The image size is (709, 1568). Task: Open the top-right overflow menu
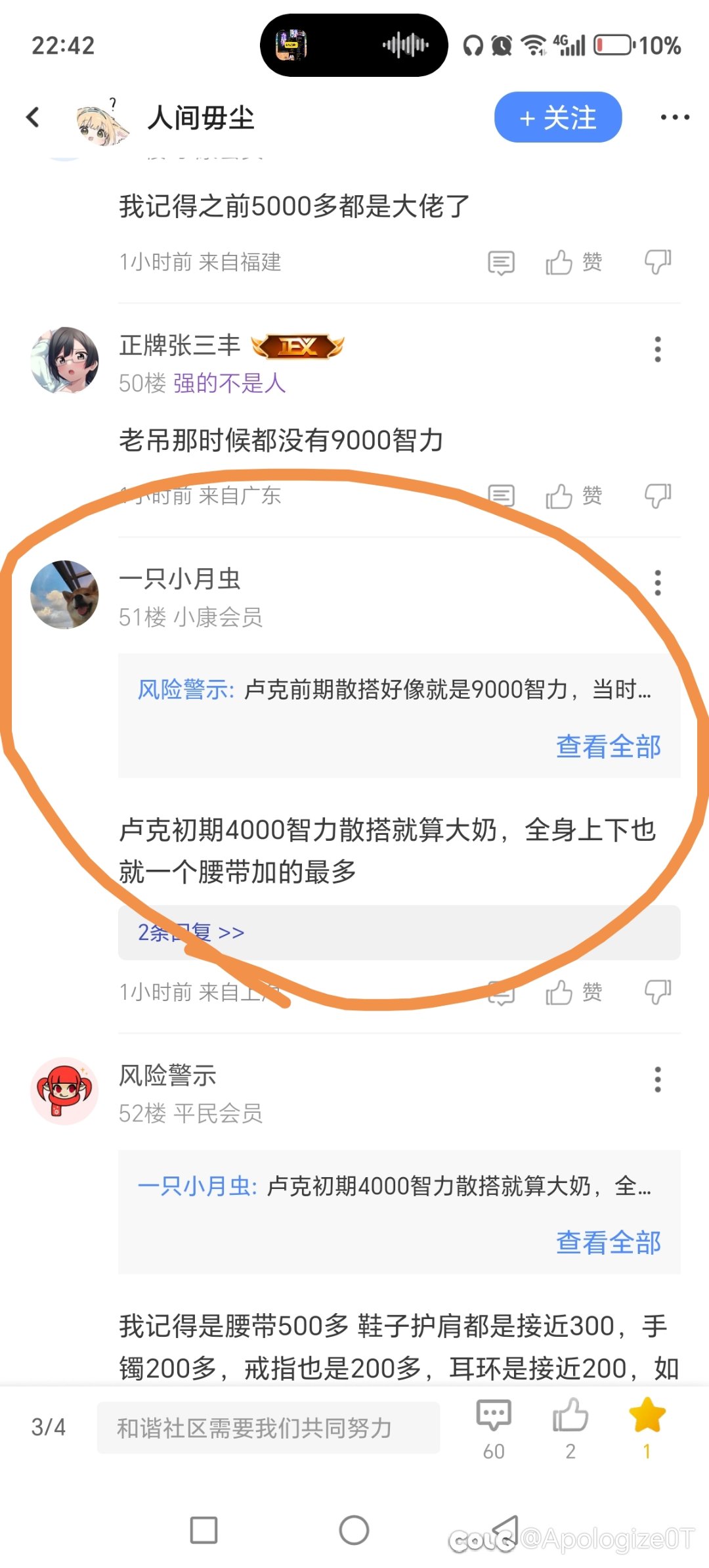pyautogui.click(x=674, y=118)
